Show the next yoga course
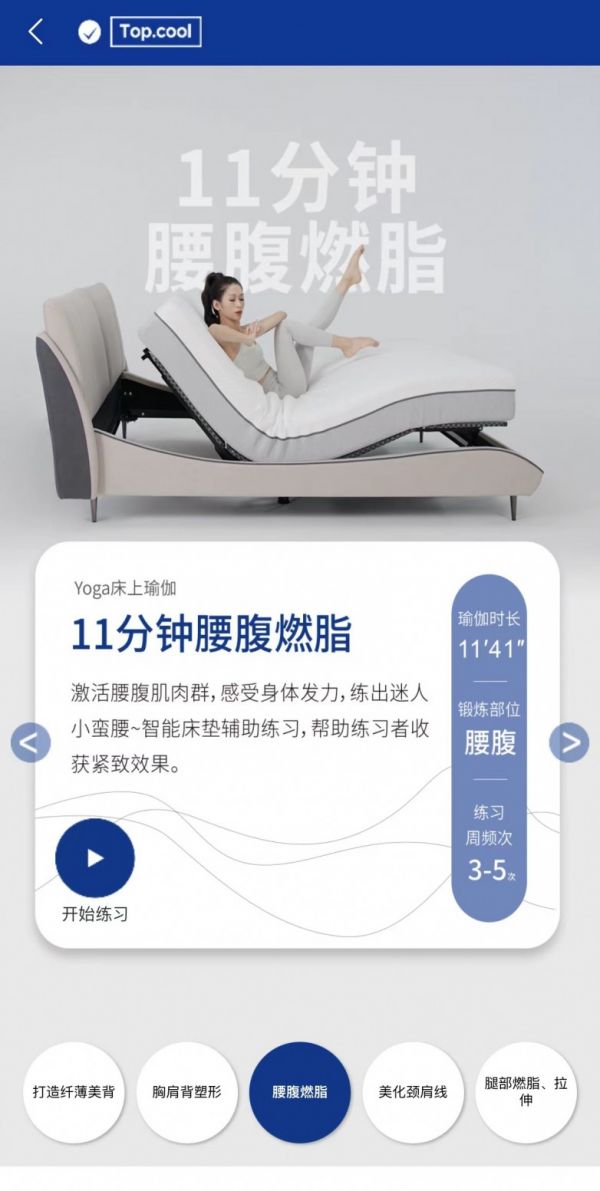The width and height of the screenshot is (600, 1191). 569,743
